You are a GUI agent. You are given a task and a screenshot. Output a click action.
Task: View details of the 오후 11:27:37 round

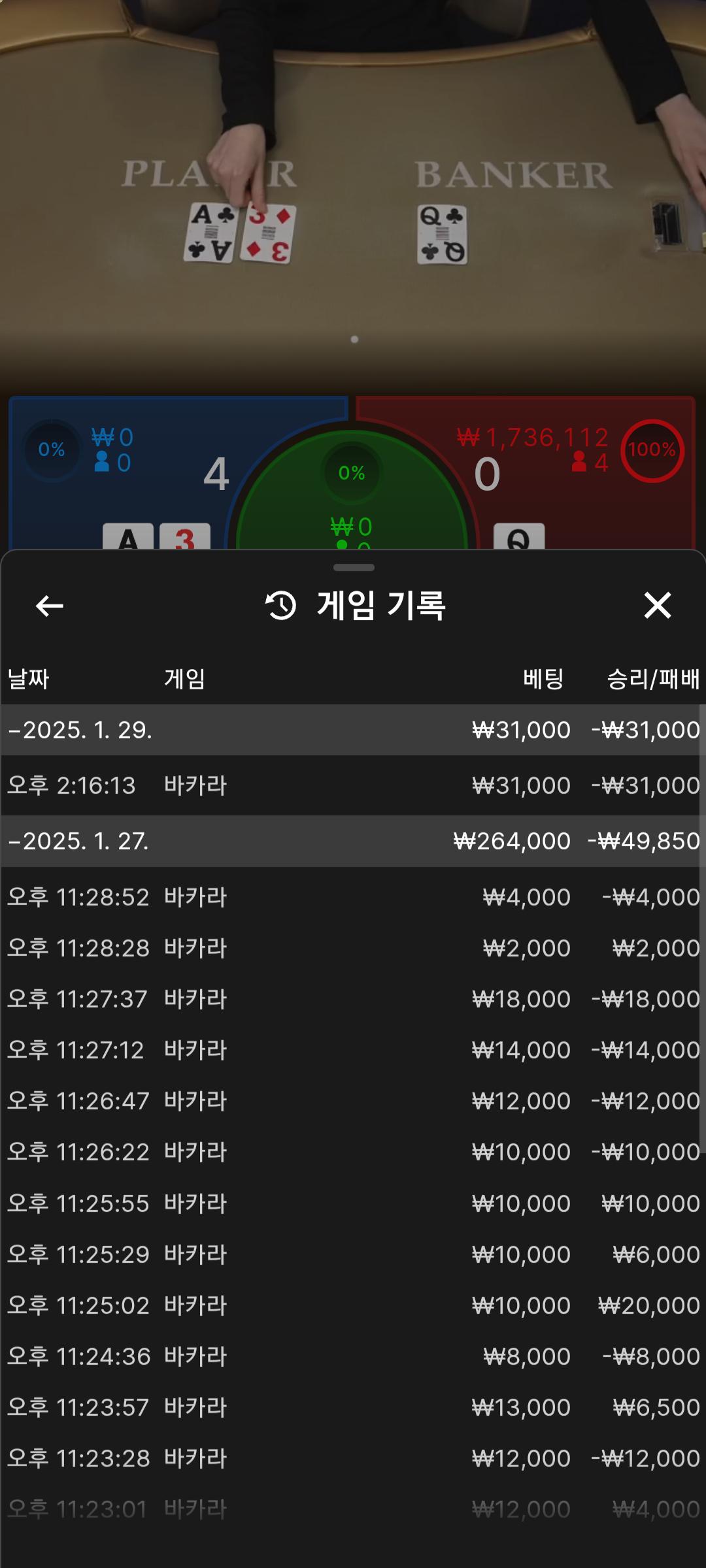(x=353, y=999)
